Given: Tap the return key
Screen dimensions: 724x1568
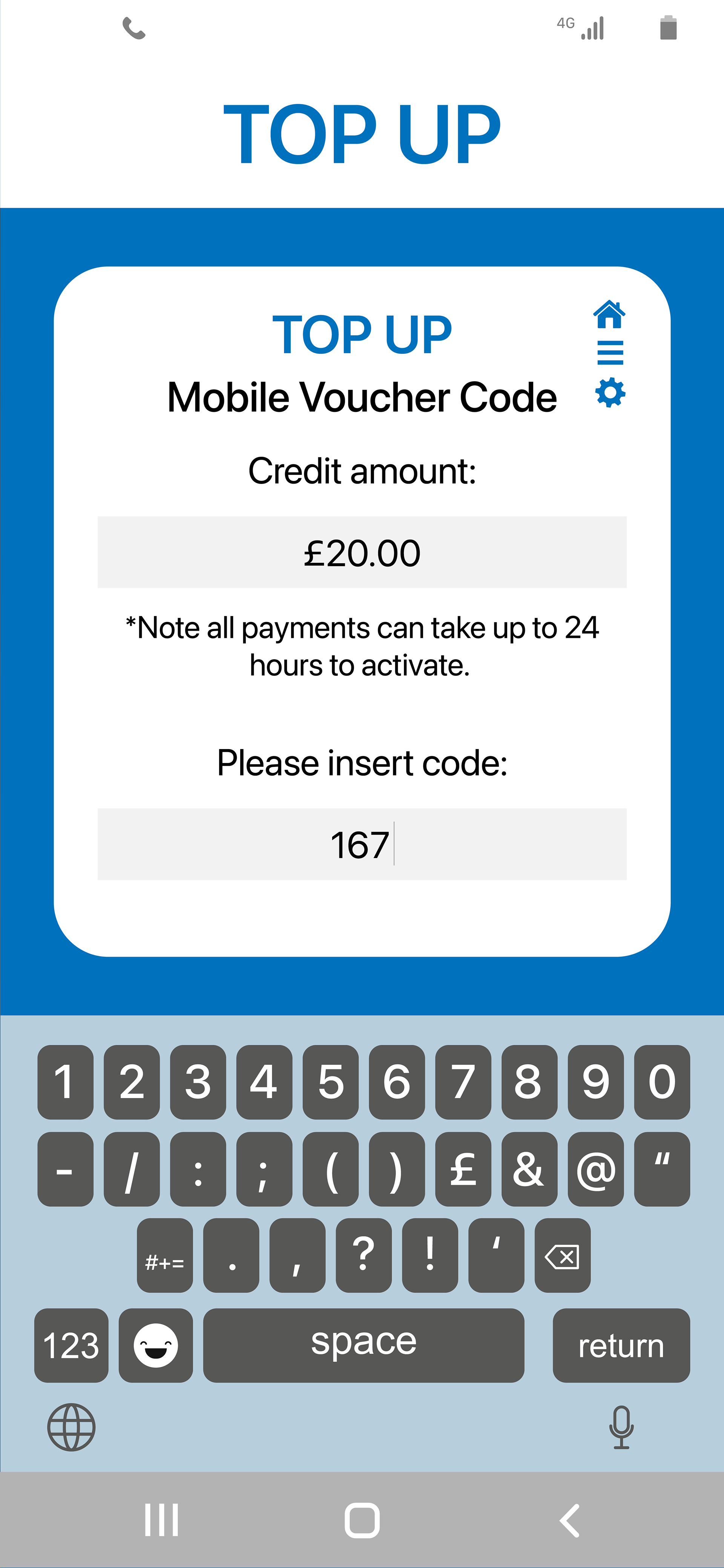Looking at the screenshot, I should pos(621,1345).
